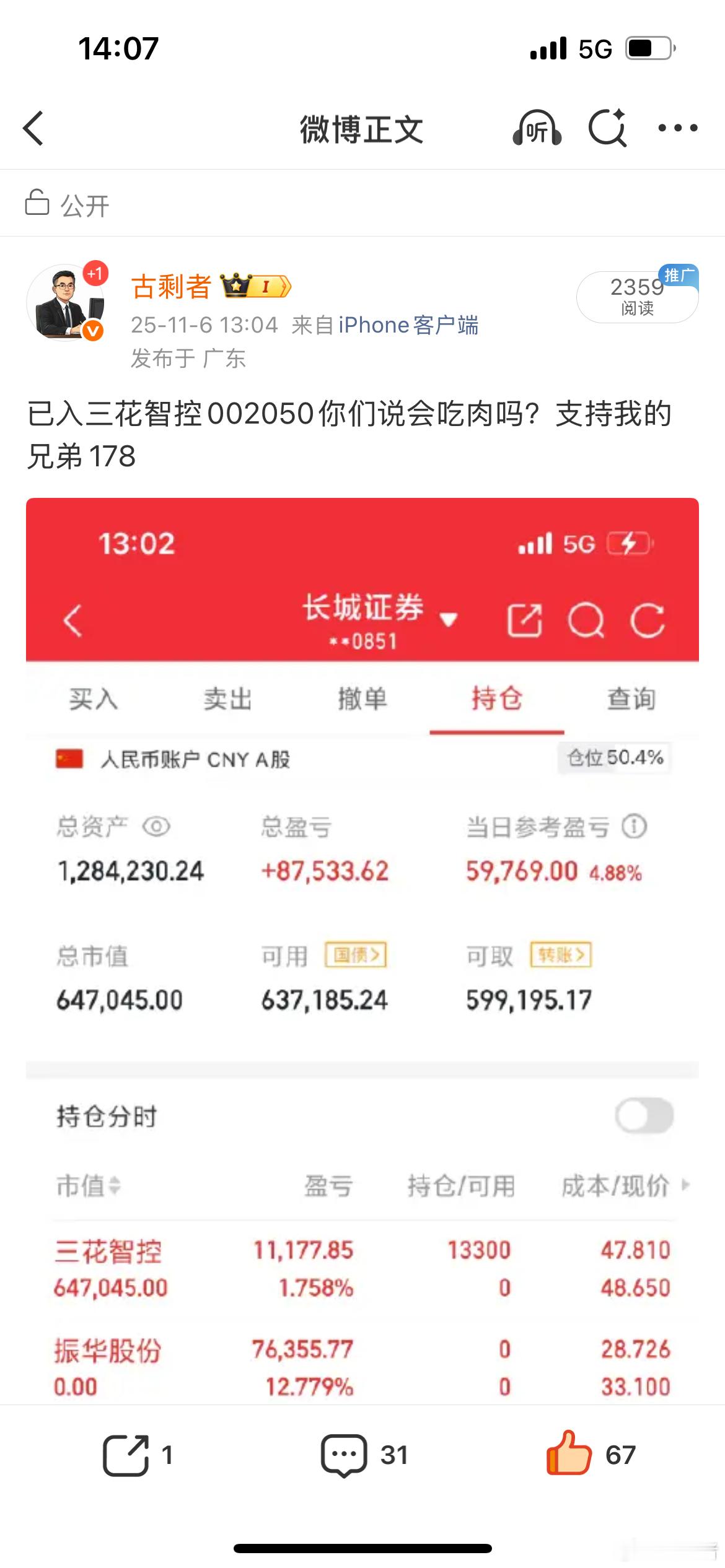Open the more options (…) menu
The image size is (725, 1568).
[x=677, y=129]
